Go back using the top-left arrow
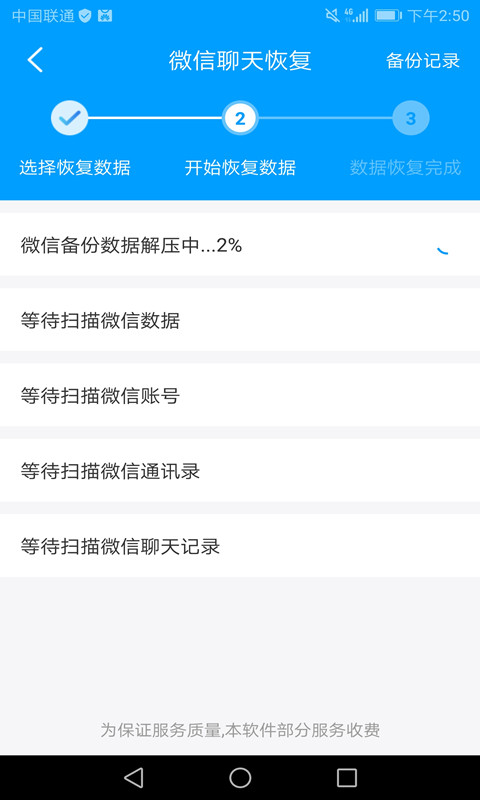 (x=35, y=60)
